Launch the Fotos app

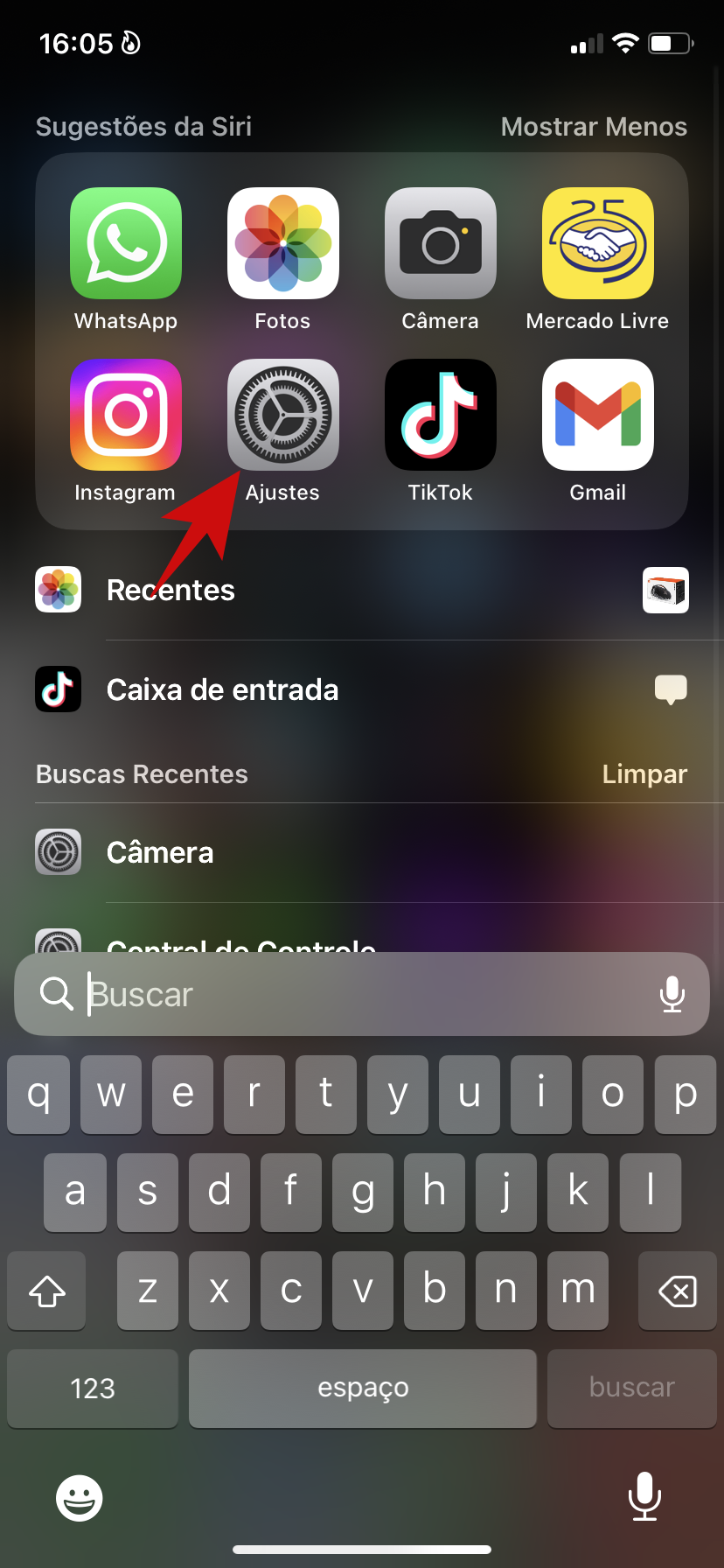point(282,243)
